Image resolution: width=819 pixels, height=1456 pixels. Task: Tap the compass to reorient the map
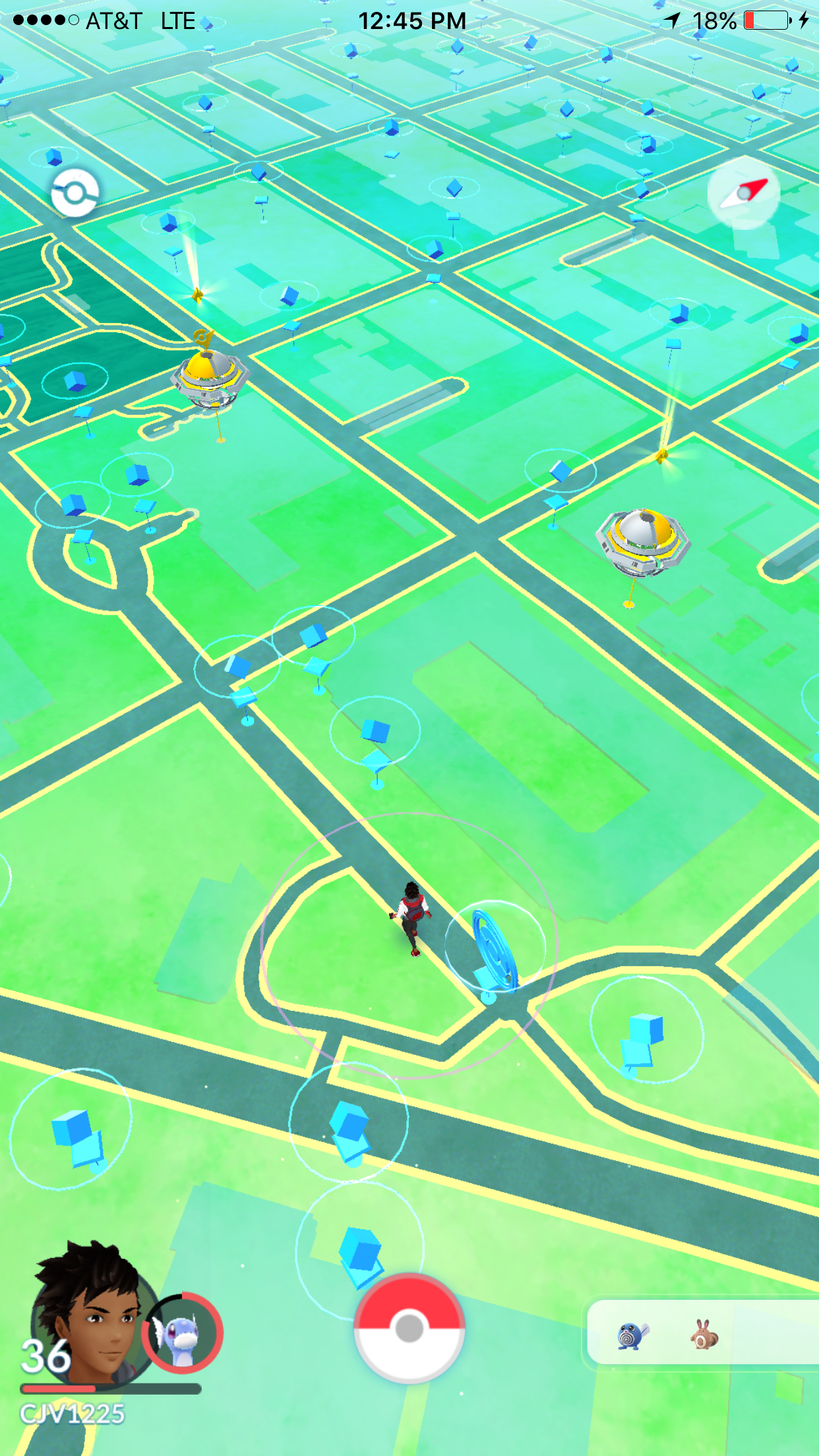(743, 193)
